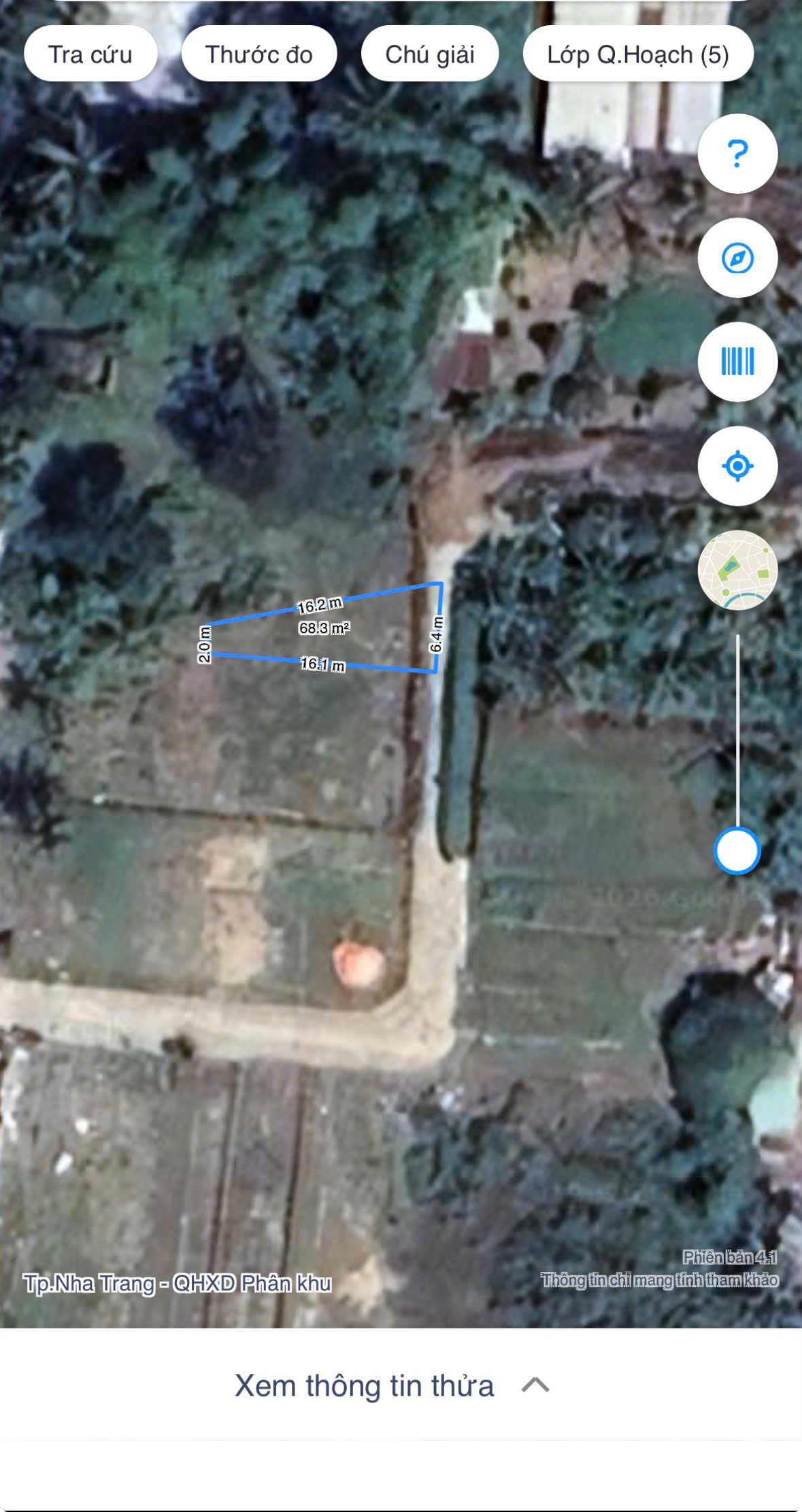Open the Tra cứu lookup chip

(90, 54)
